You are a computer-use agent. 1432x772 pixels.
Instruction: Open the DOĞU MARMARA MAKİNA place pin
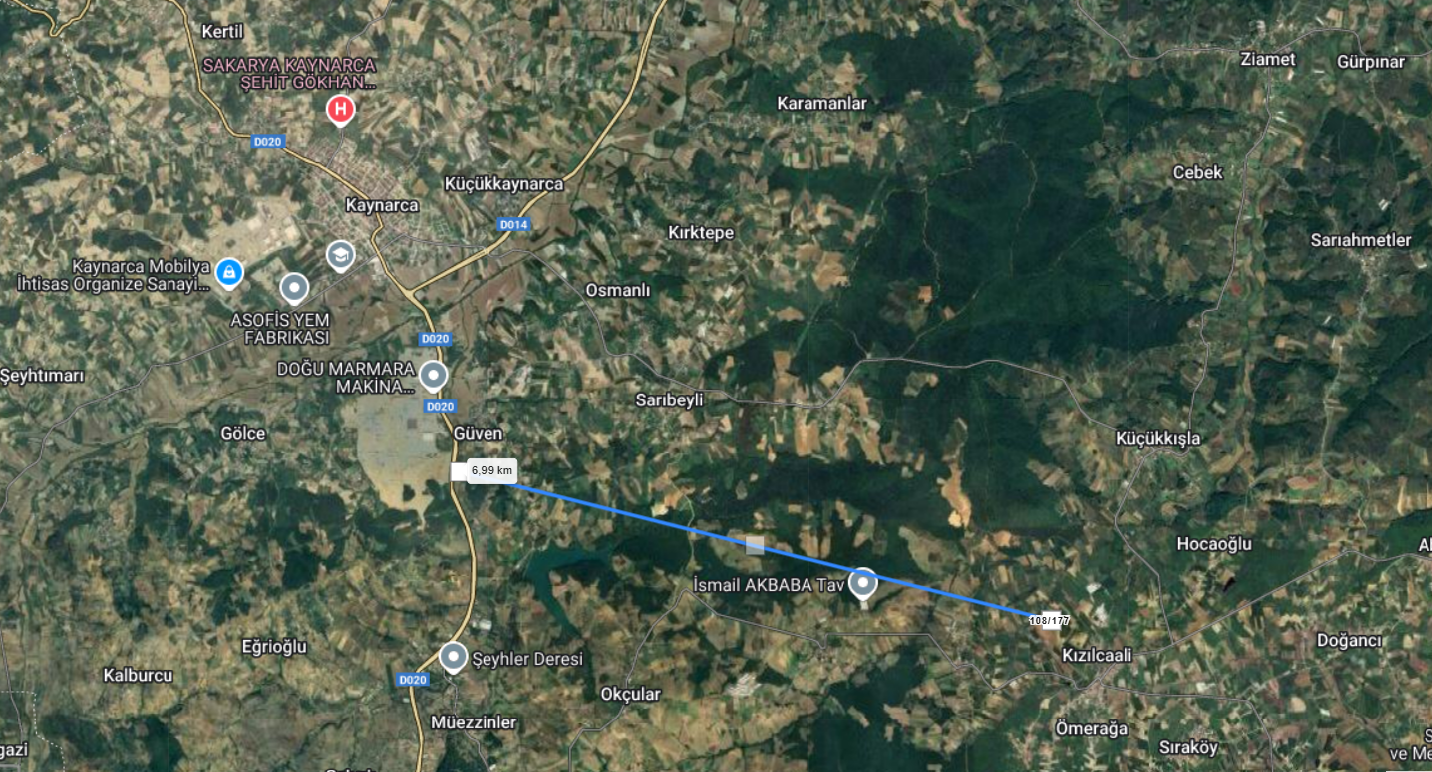(x=433, y=376)
